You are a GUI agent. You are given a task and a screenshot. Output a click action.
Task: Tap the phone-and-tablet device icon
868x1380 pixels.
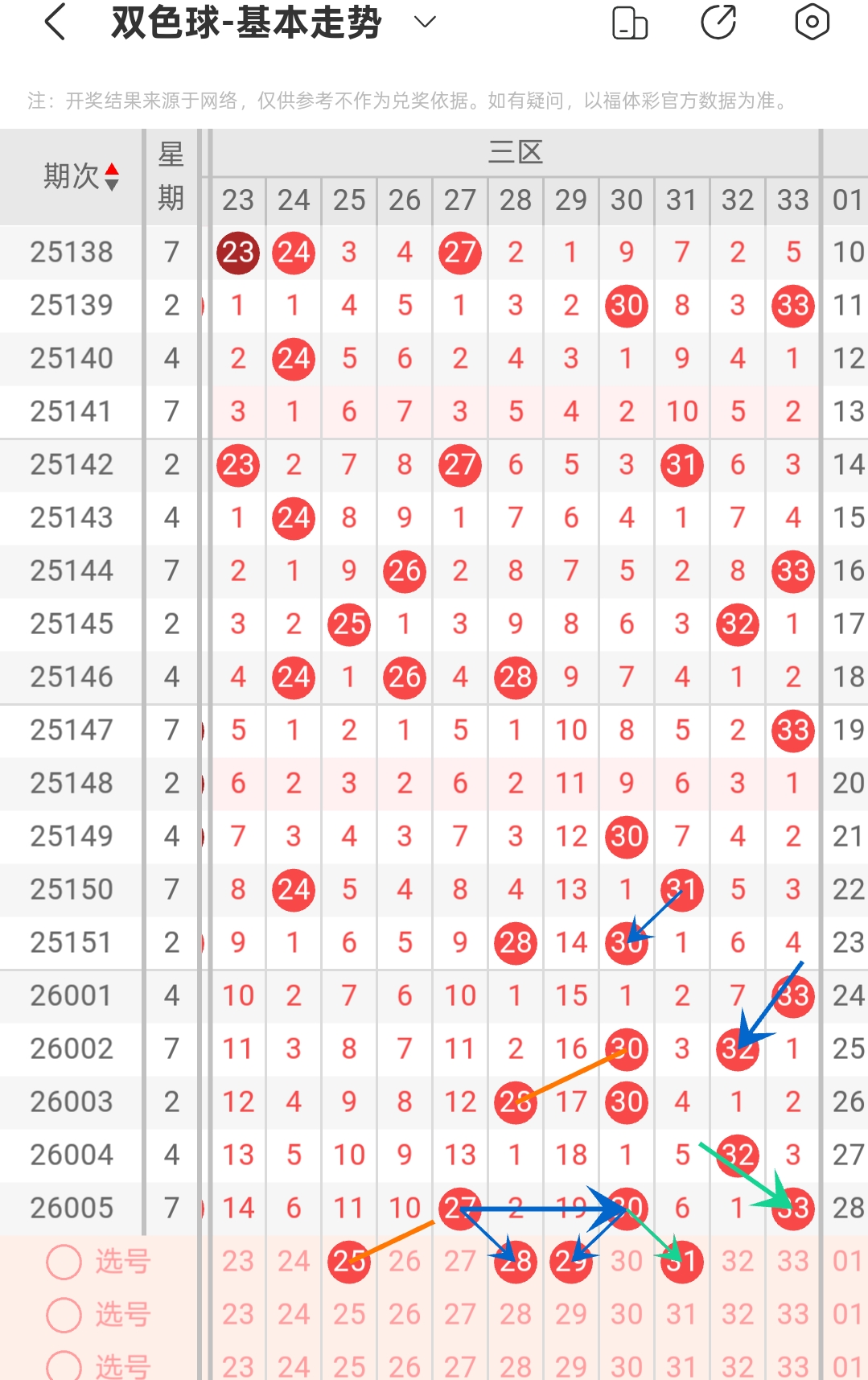629,22
